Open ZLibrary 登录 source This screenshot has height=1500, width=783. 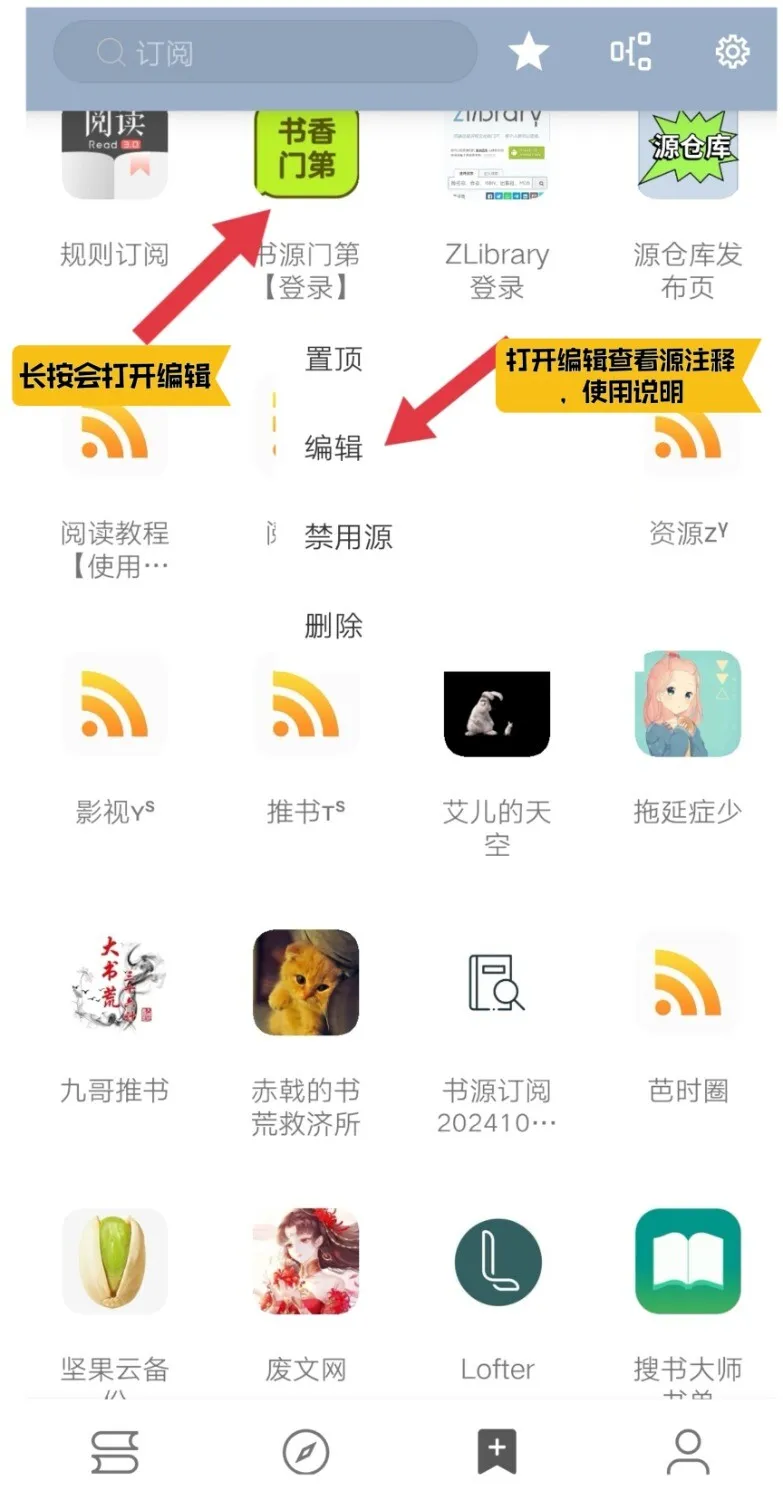(497, 160)
